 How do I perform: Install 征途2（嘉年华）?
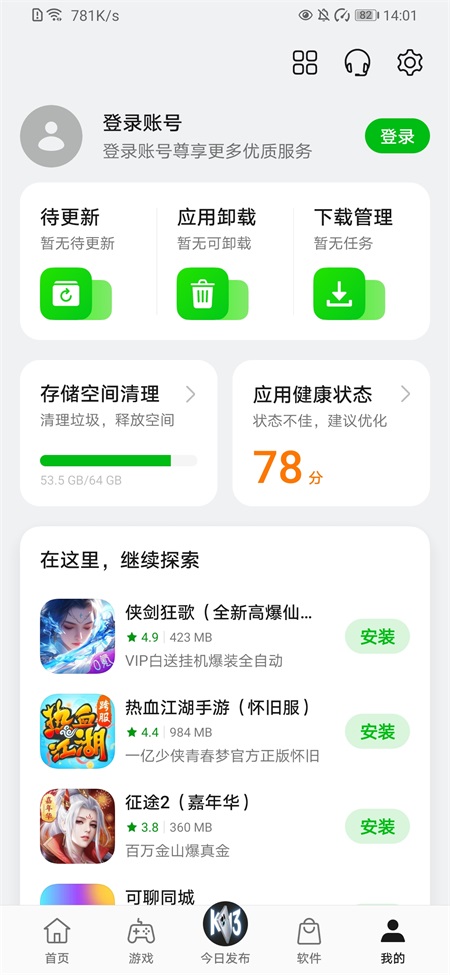click(x=377, y=826)
